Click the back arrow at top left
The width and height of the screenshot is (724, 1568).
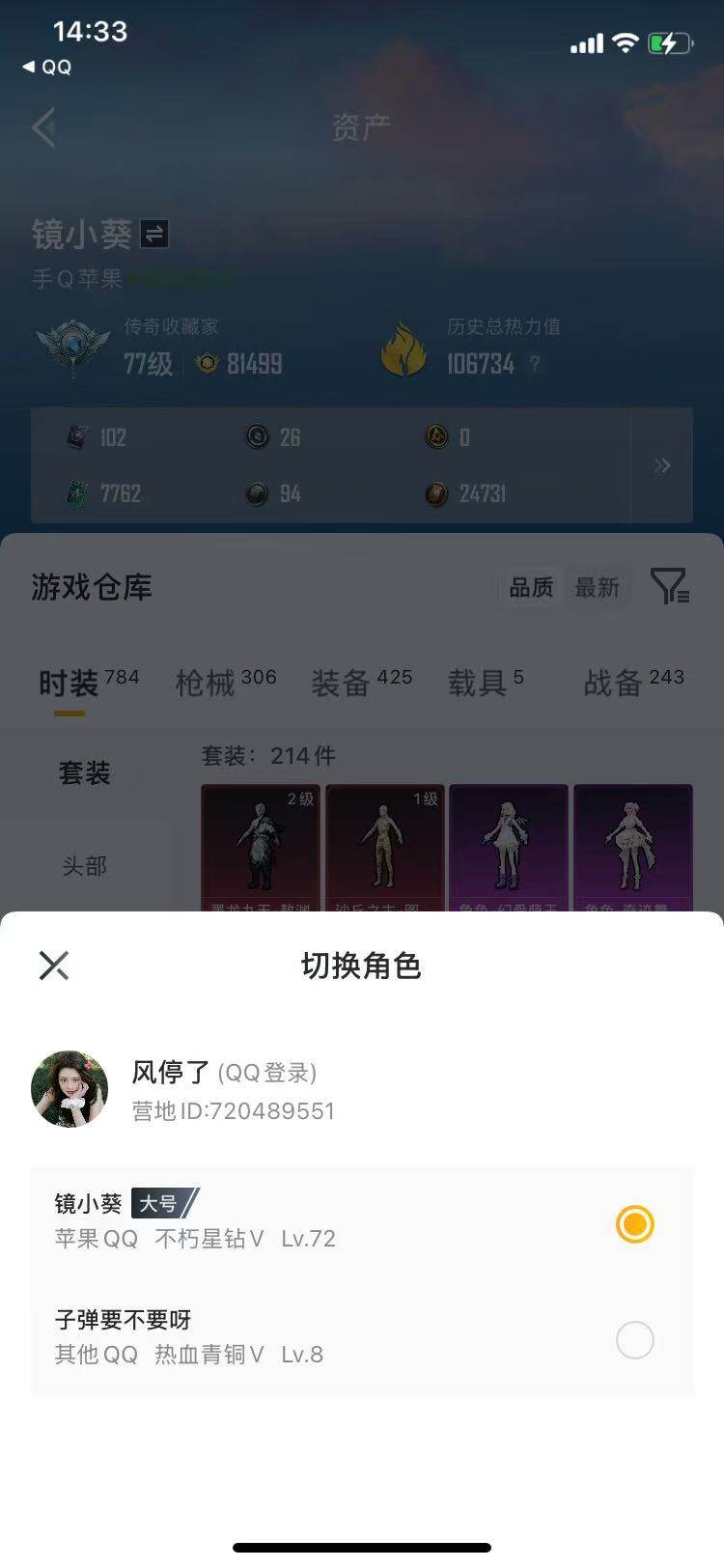pyautogui.click(x=42, y=126)
